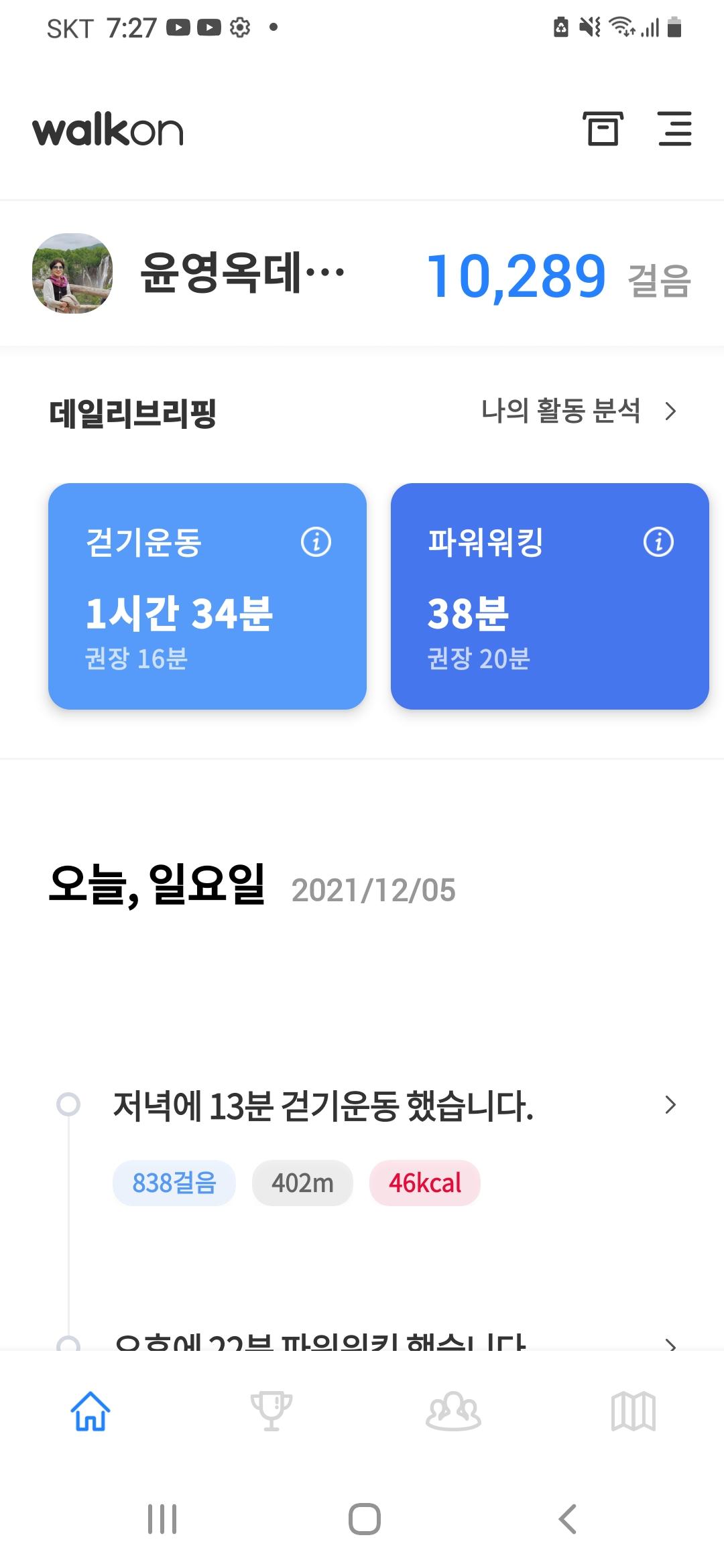
Task: Switch to the home tab
Action: tap(90, 1411)
